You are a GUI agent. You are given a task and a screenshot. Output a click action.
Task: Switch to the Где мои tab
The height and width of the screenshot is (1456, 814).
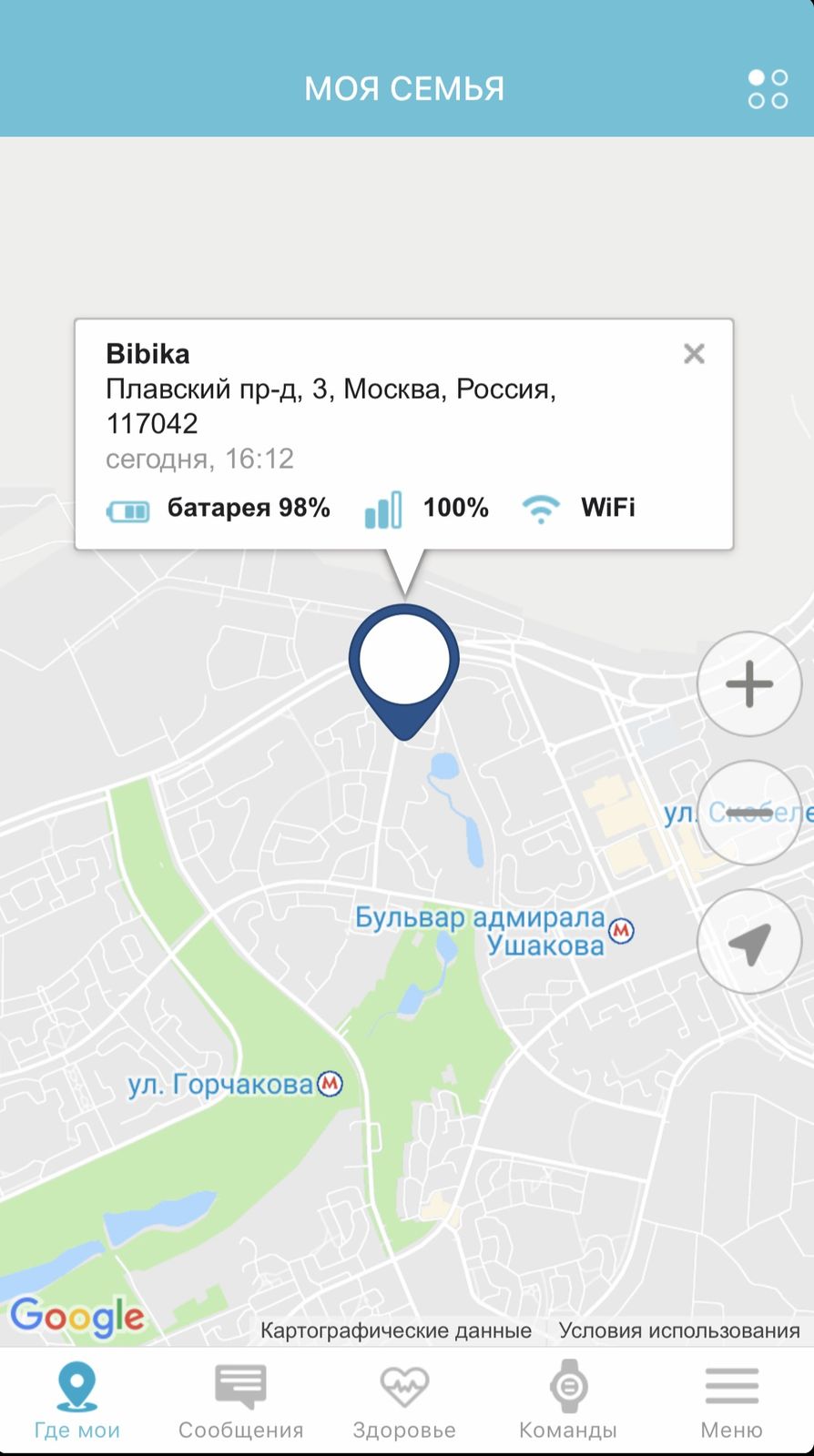pos(77,1401)
